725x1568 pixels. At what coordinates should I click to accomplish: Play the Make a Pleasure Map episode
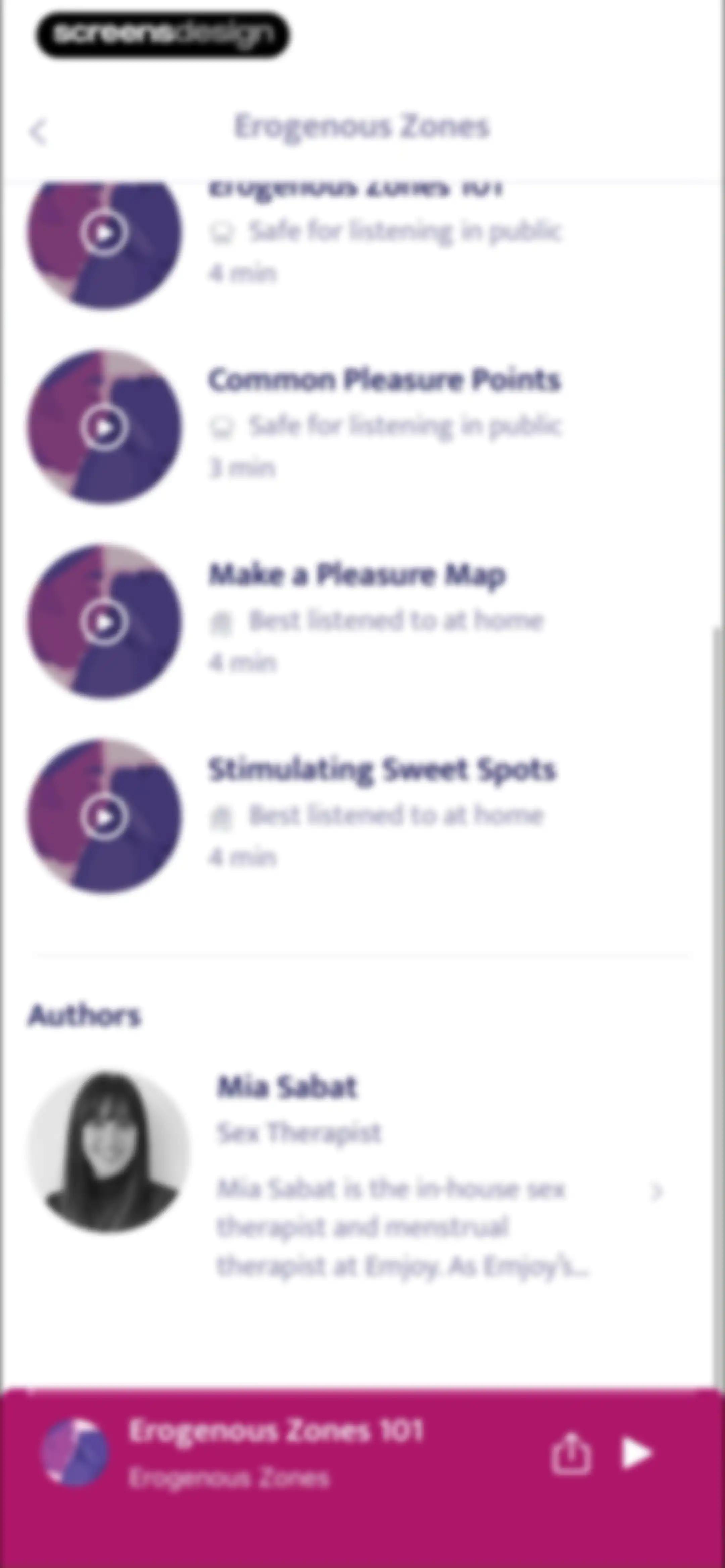(x=104, y=621)
